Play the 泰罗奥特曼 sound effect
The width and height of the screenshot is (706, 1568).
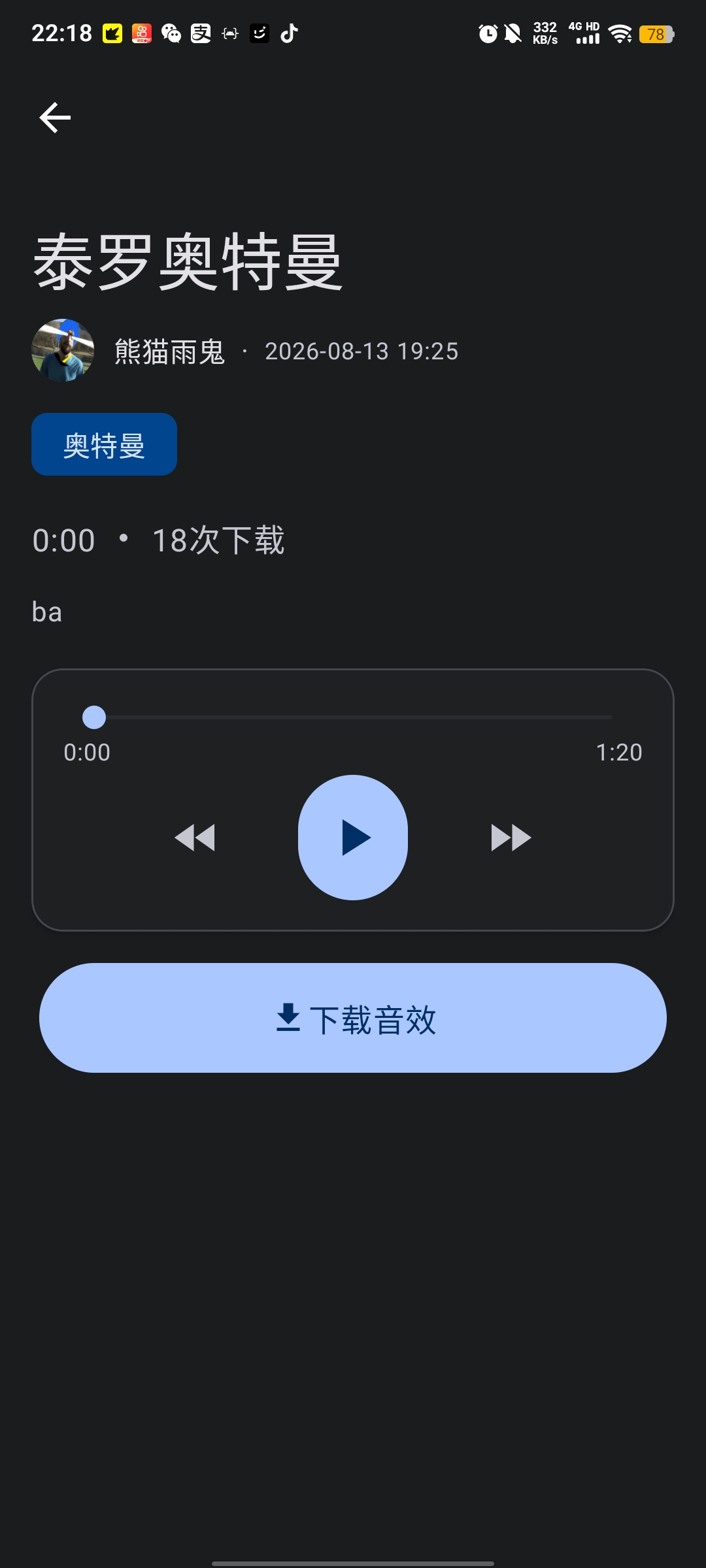353,838
